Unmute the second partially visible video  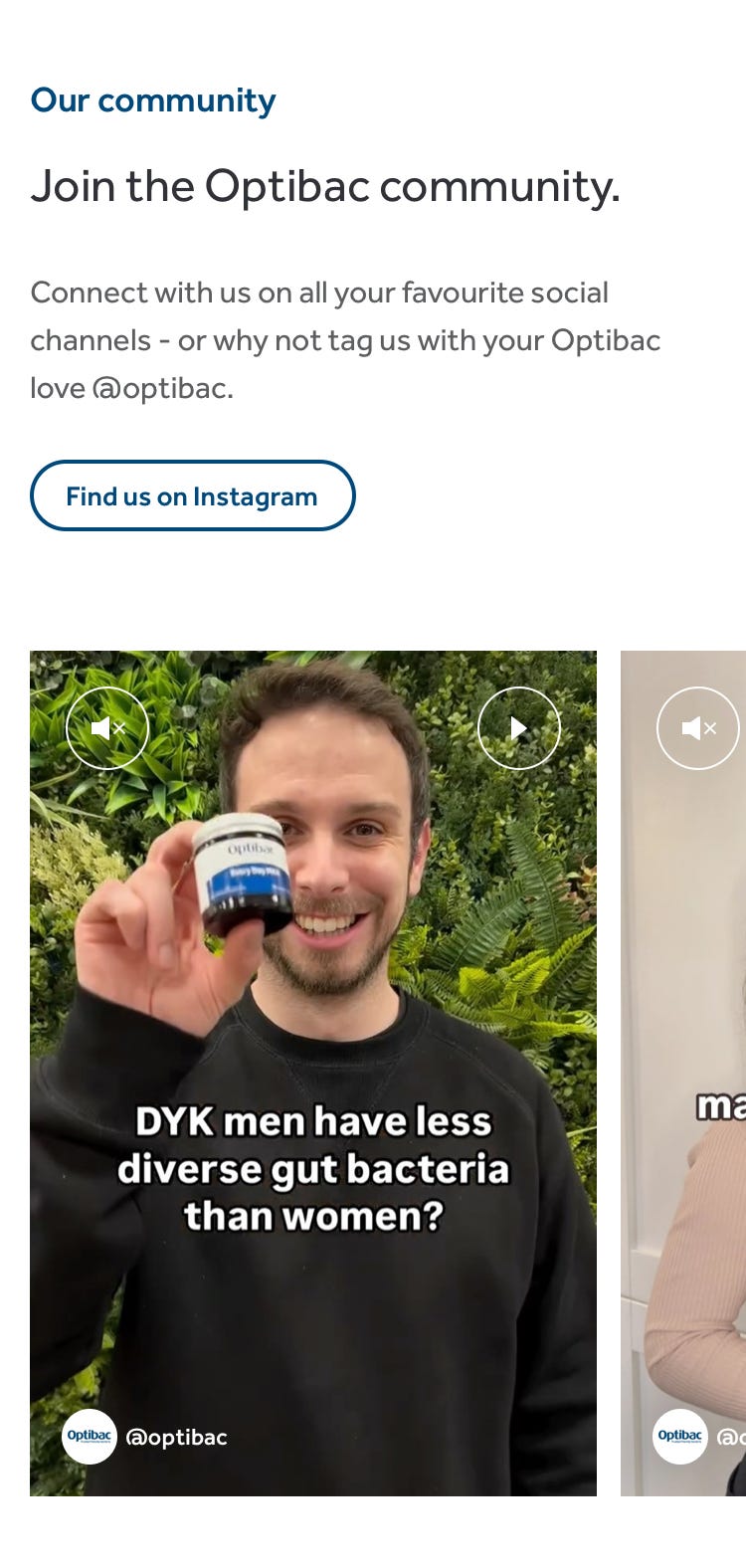coord(698,728)
